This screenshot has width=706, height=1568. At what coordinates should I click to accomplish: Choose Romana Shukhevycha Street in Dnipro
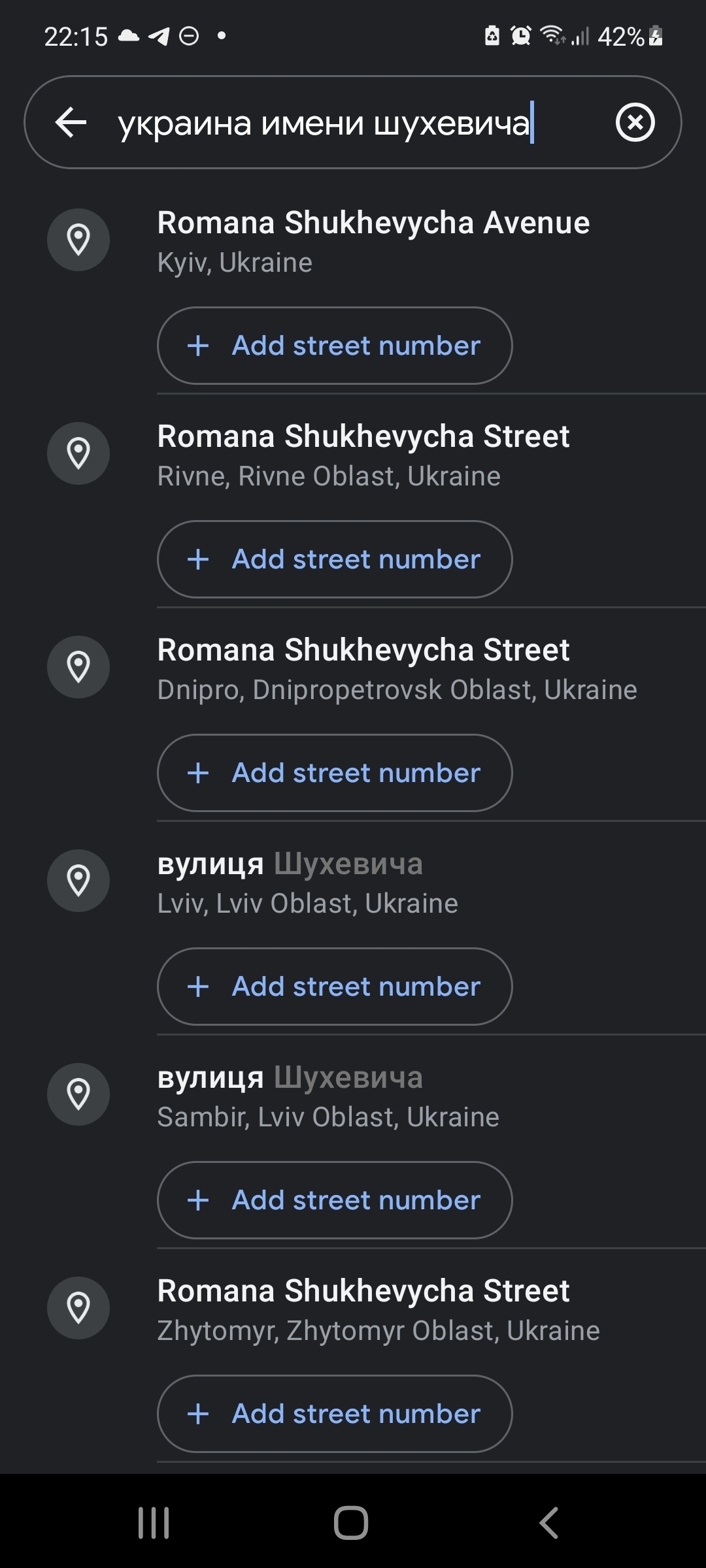pyautogui.click(x=396, y=668)
